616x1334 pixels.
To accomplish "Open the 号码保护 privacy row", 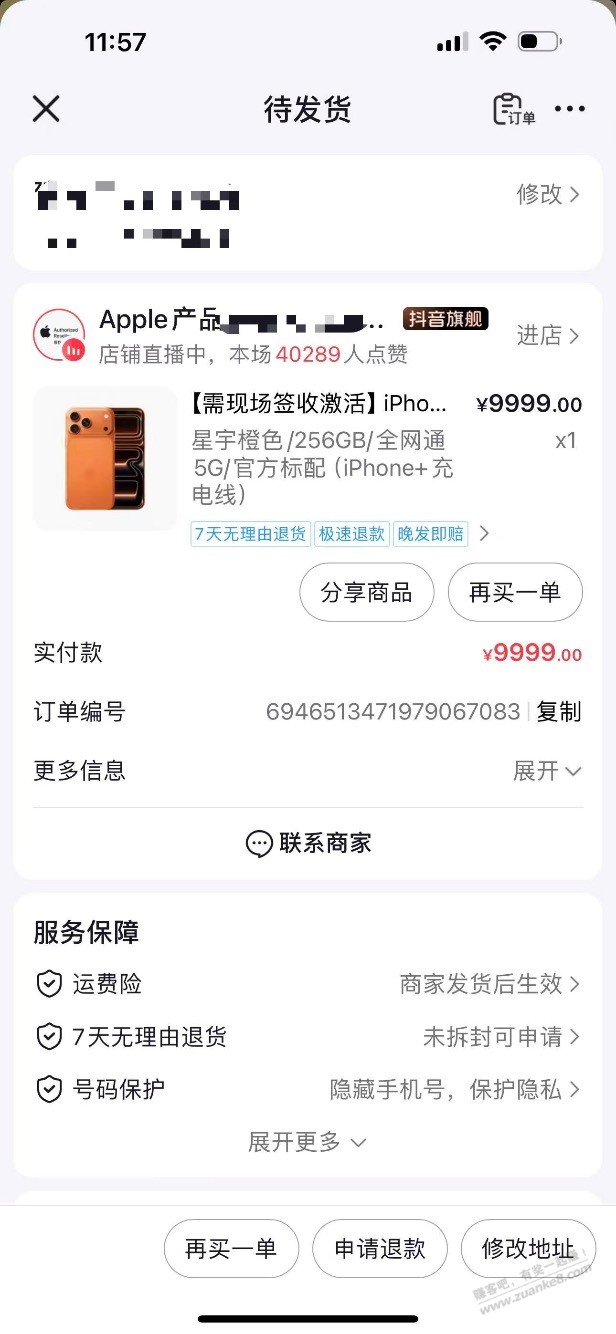I will click(x=308, y=1090).
